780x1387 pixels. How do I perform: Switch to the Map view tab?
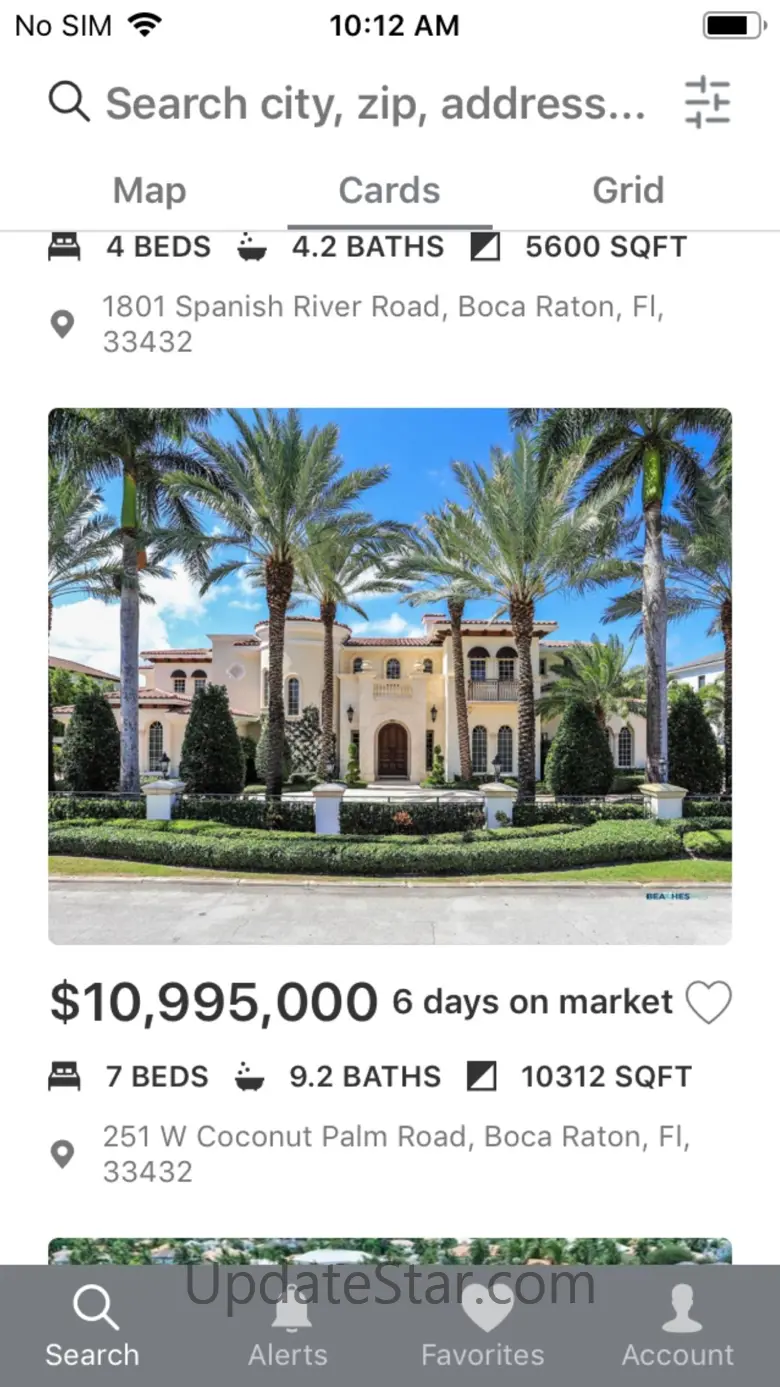[149, 190]
